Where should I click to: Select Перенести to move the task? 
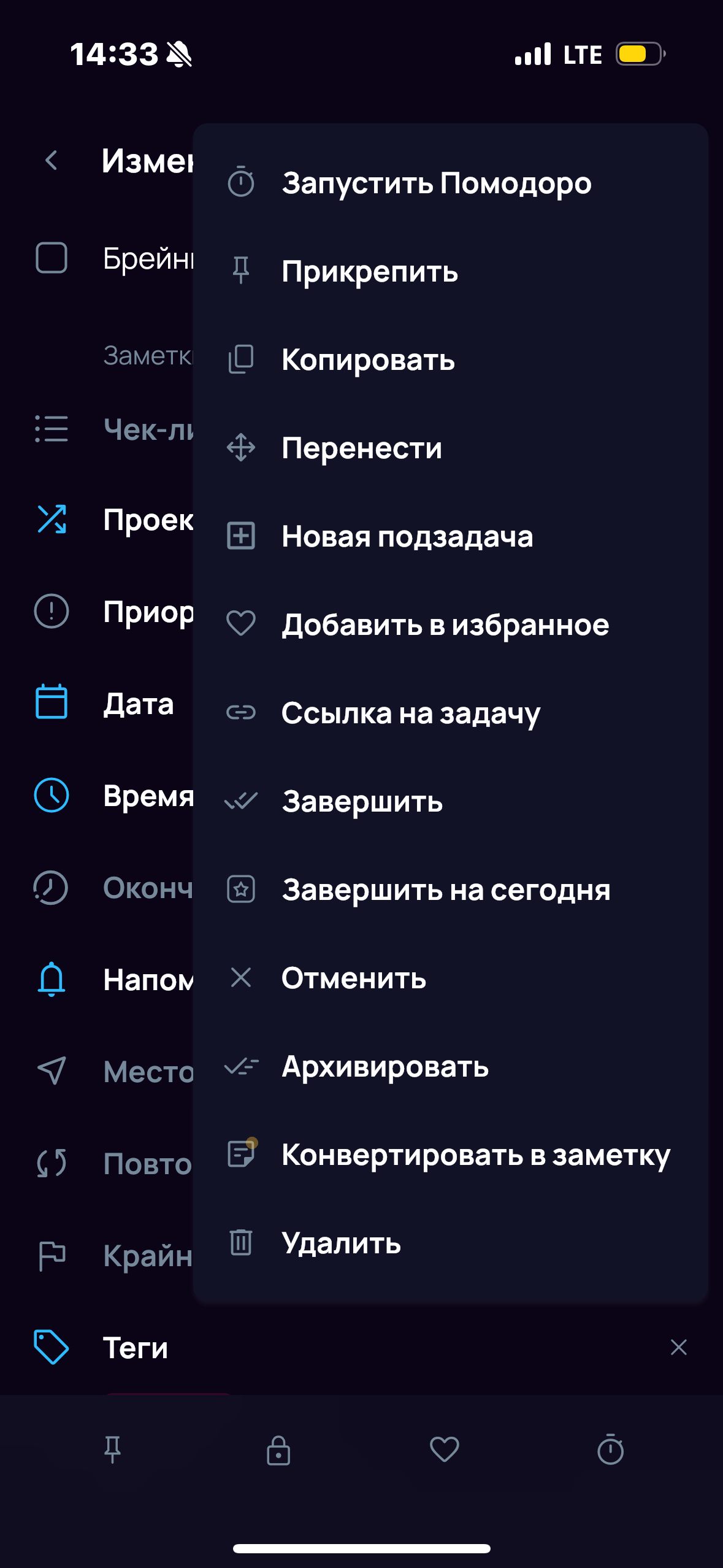pyautogui.click(x=451, y=448)
